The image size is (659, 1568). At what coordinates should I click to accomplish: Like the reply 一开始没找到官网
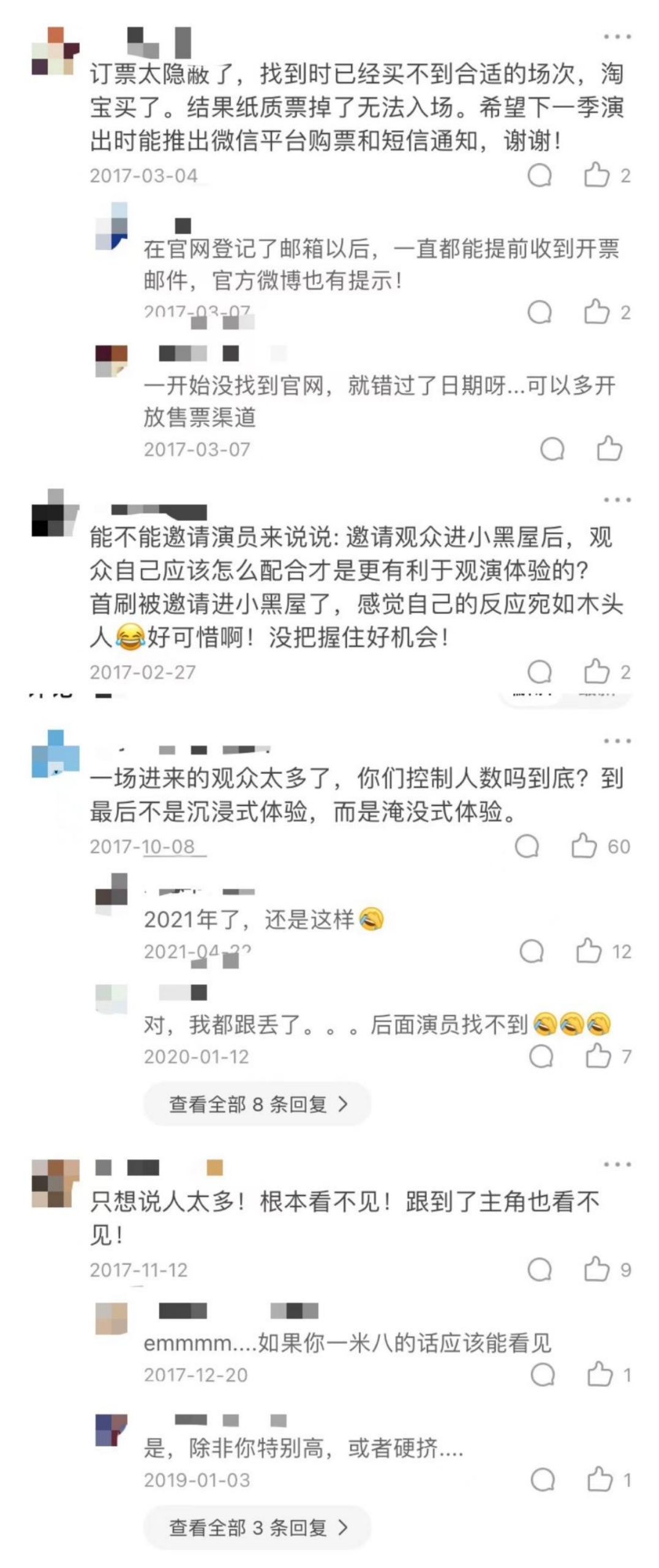[x=609, y=448]
